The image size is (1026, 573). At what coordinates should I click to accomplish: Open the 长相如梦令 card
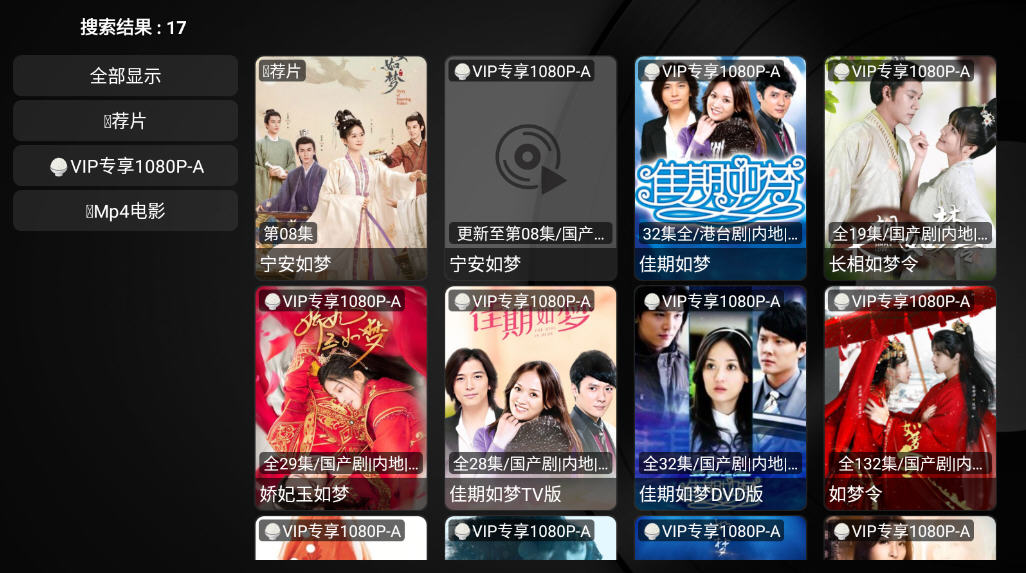[x=910, y=167]
